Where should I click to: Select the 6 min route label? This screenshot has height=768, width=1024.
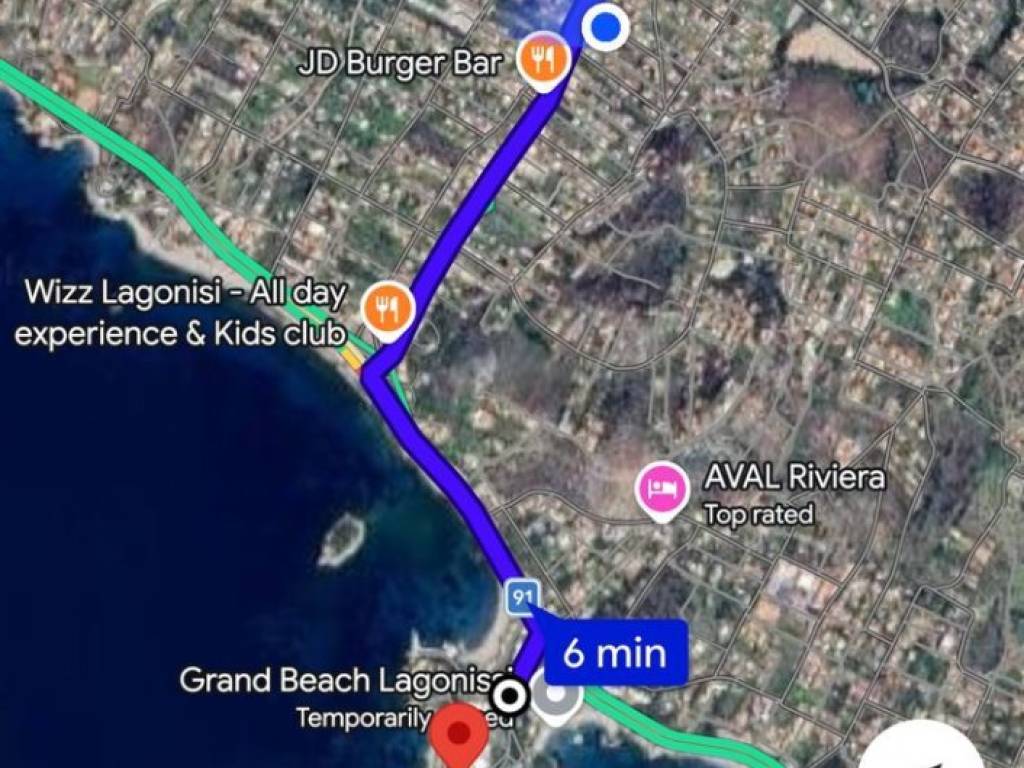coord(615,653)
